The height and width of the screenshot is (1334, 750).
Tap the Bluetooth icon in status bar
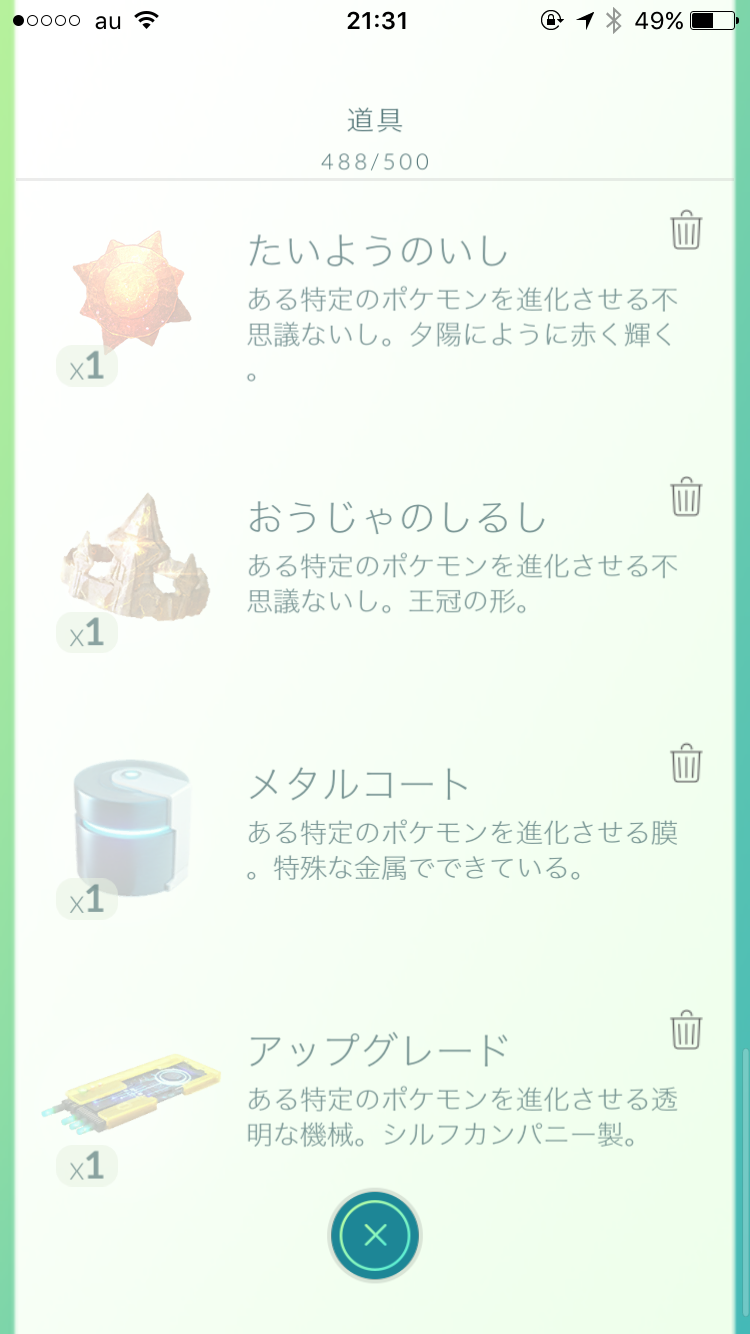614,19
